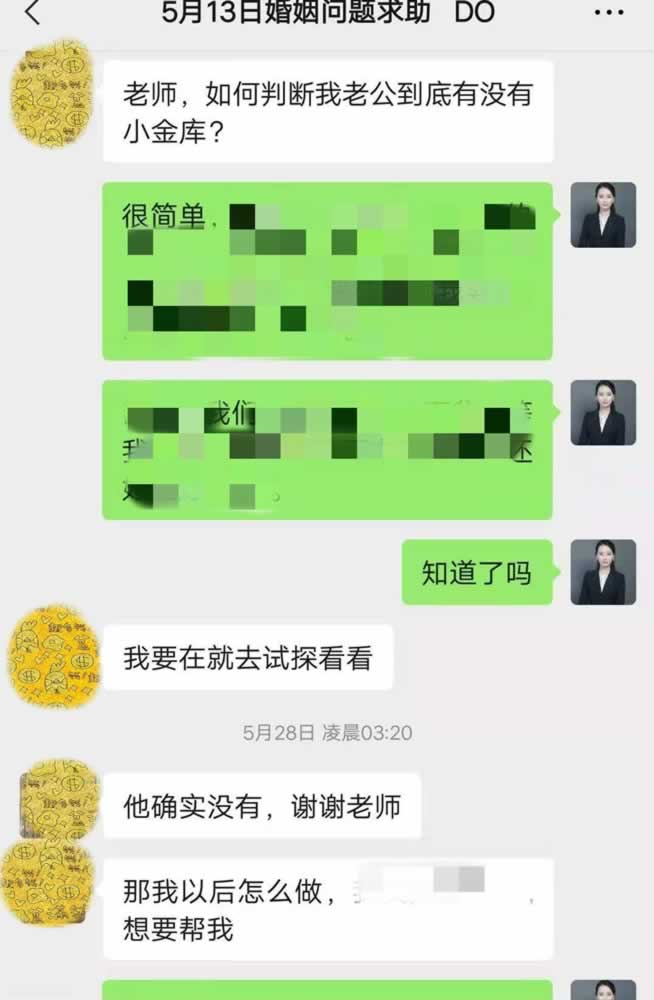View sender's avatar beside 小金库 question

50,95
